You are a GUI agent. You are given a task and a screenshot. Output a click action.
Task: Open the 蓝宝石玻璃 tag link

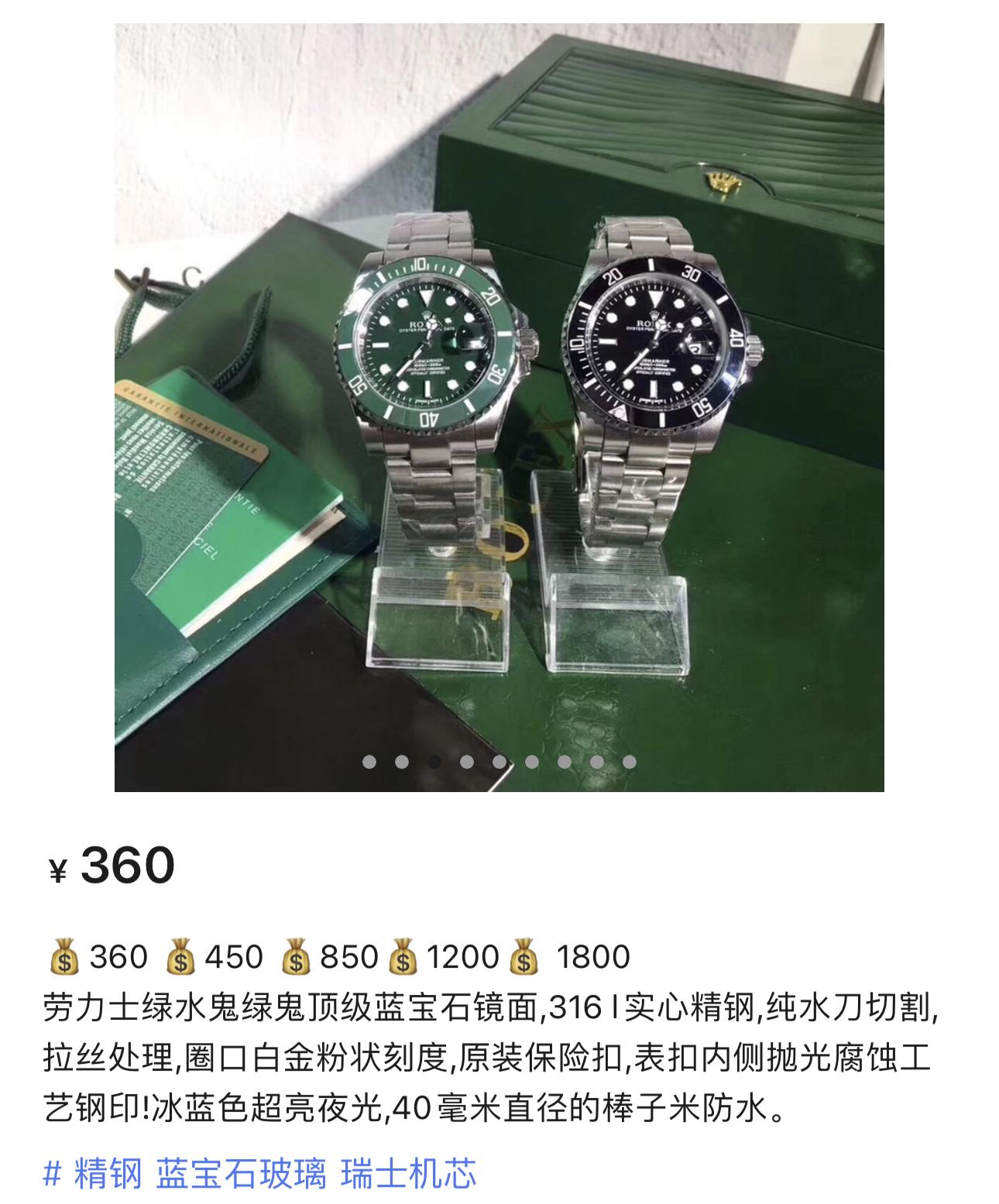(242, 1174)
